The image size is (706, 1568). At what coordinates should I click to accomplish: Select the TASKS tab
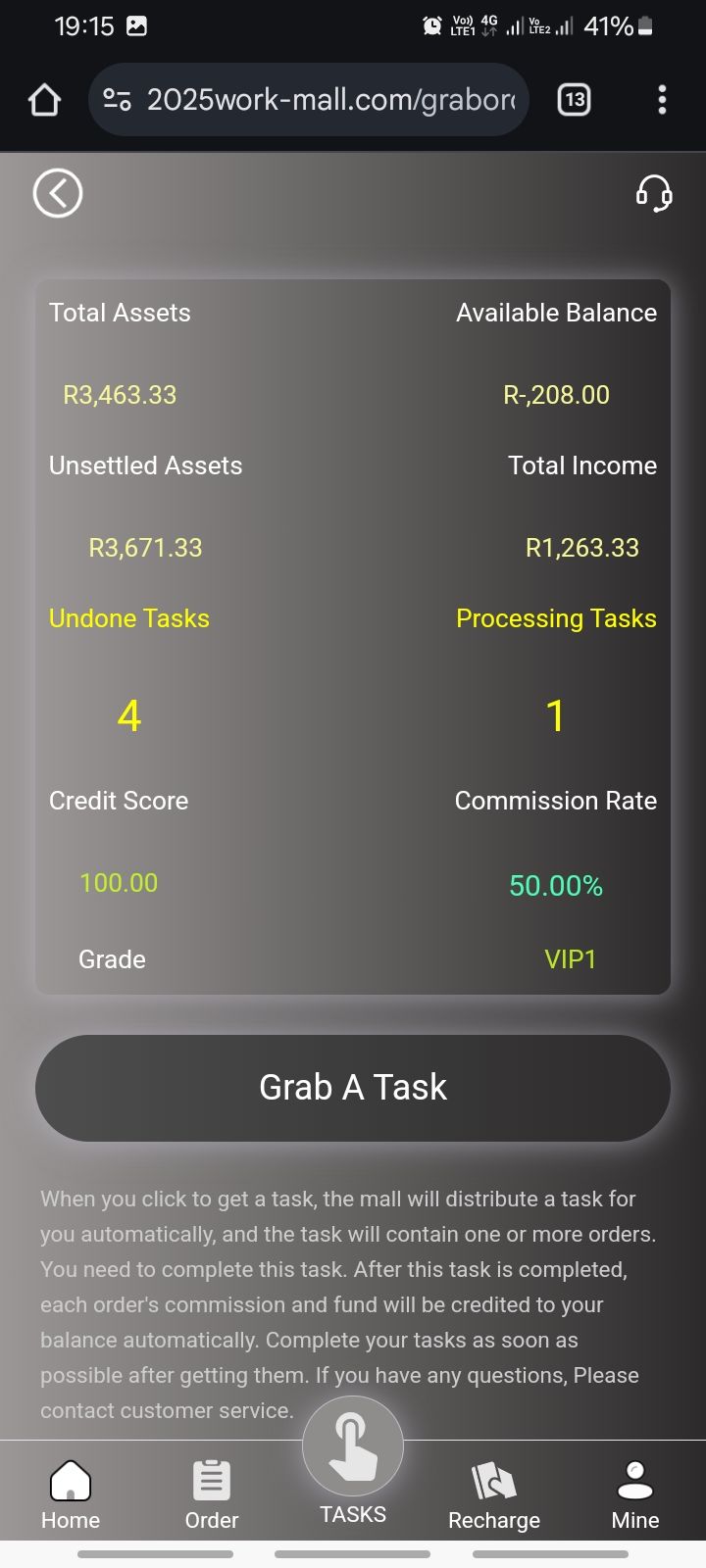tap(353, 1462)
